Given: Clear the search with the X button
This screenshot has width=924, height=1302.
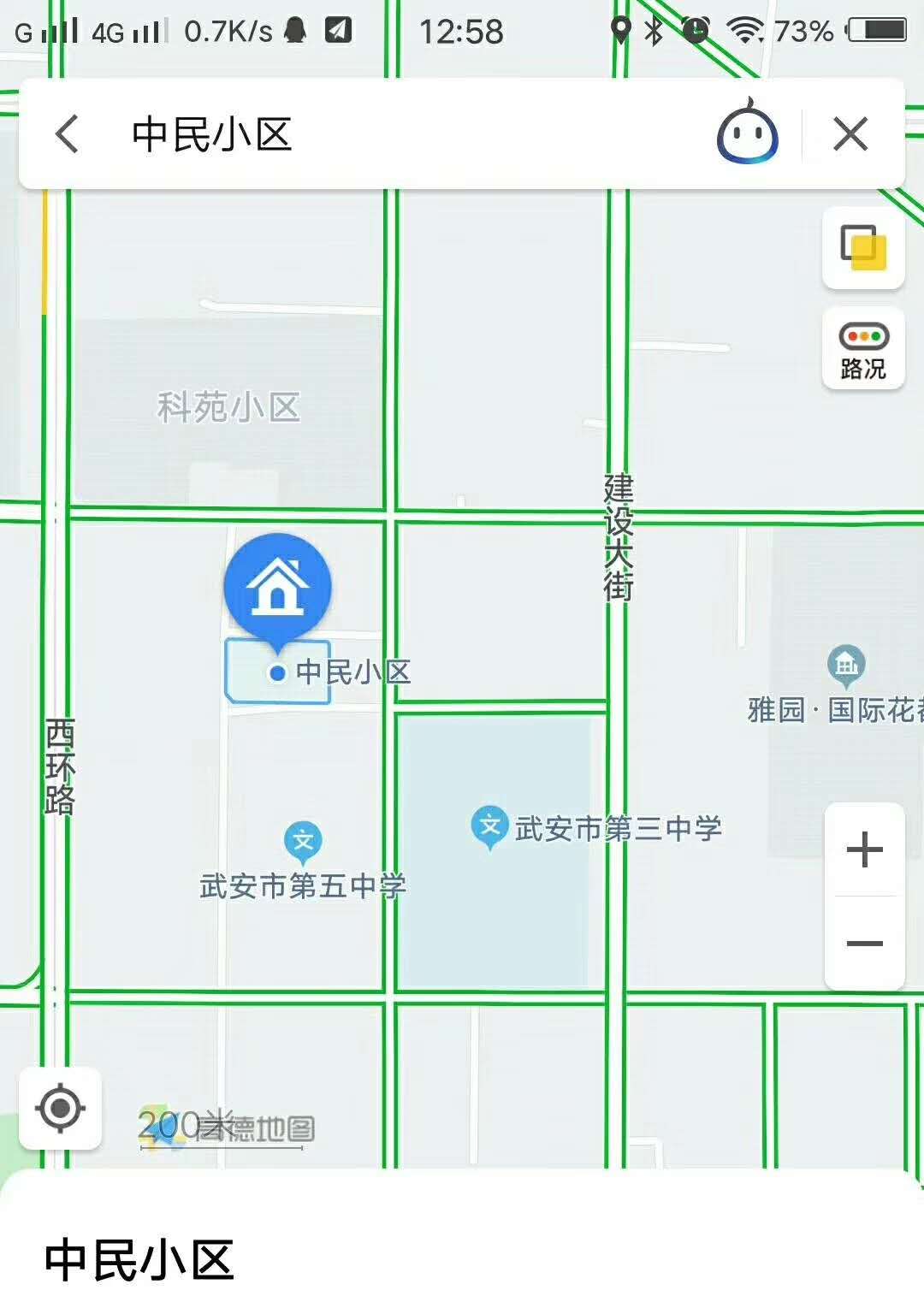Looking at the screenshot, I should [x=850, y=134].
